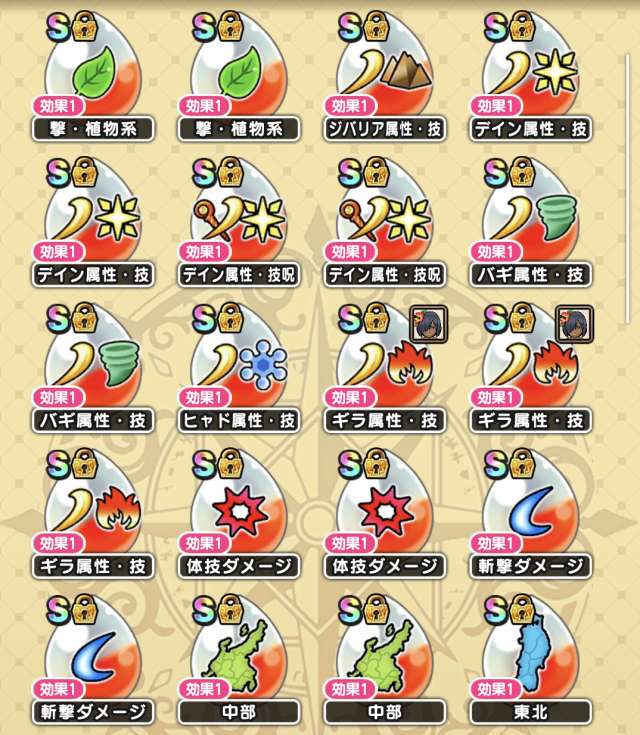
Task: Choose the ギラ属性・技 egg without character portrait
Action: (x=95, y=510)
